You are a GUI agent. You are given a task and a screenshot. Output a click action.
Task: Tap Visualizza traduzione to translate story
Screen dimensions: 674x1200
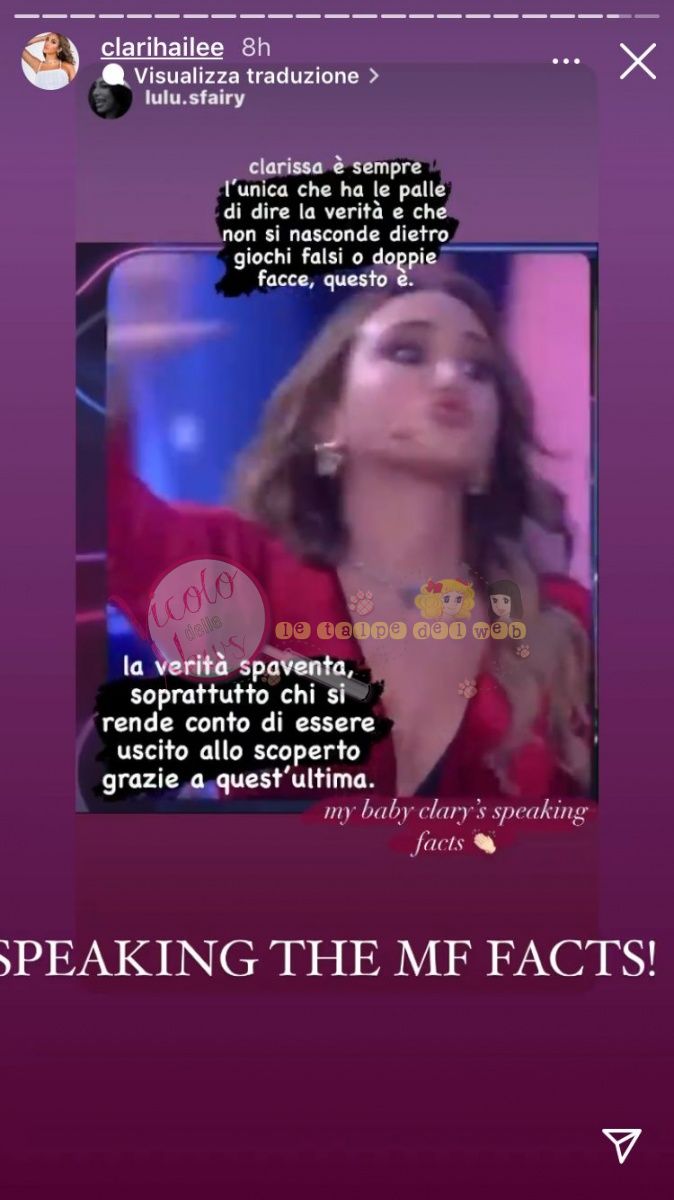[247, 75]
